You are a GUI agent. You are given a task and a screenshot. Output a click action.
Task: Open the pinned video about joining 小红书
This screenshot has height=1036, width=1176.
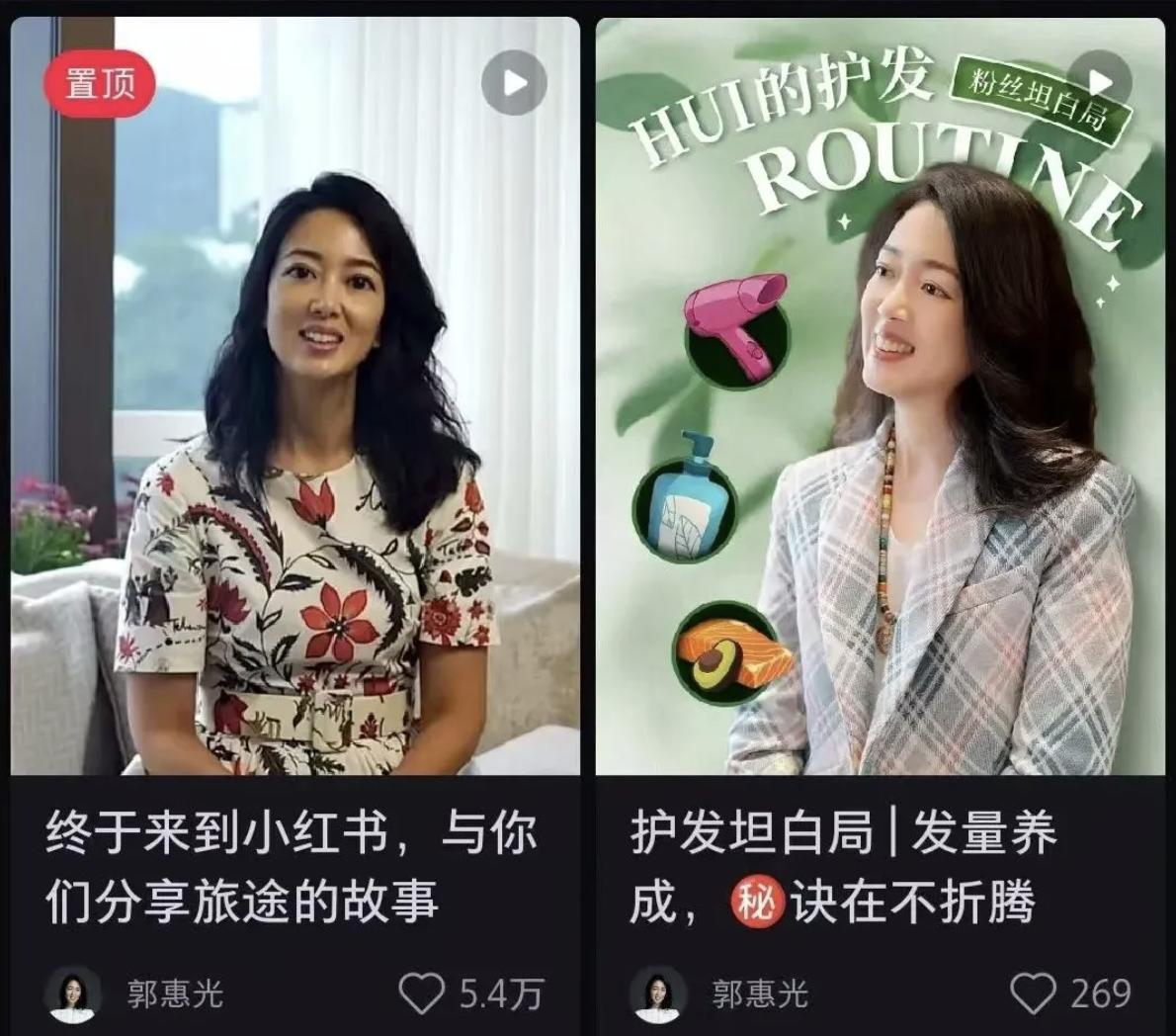coord(294,395)
